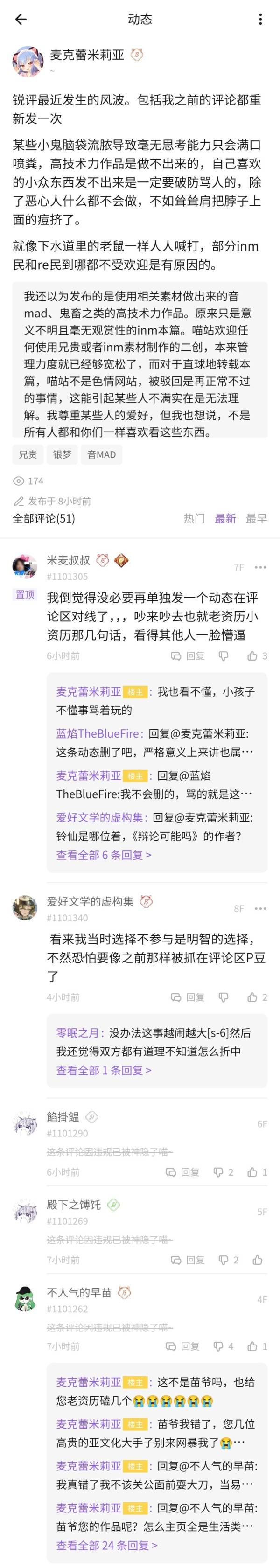Reply to 米麦叔叔's comment

pos(188,656)
